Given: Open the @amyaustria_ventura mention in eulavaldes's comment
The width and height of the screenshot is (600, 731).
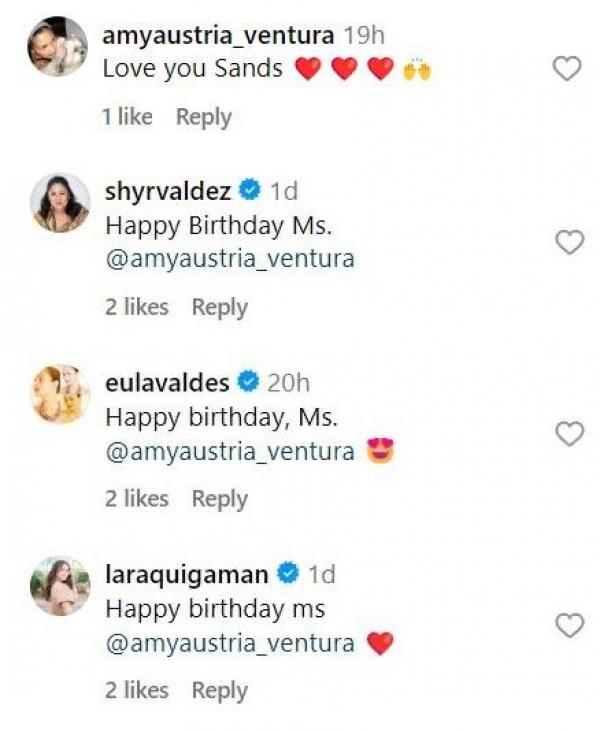Looking at the screenshot, I should [x=229, y=451].
